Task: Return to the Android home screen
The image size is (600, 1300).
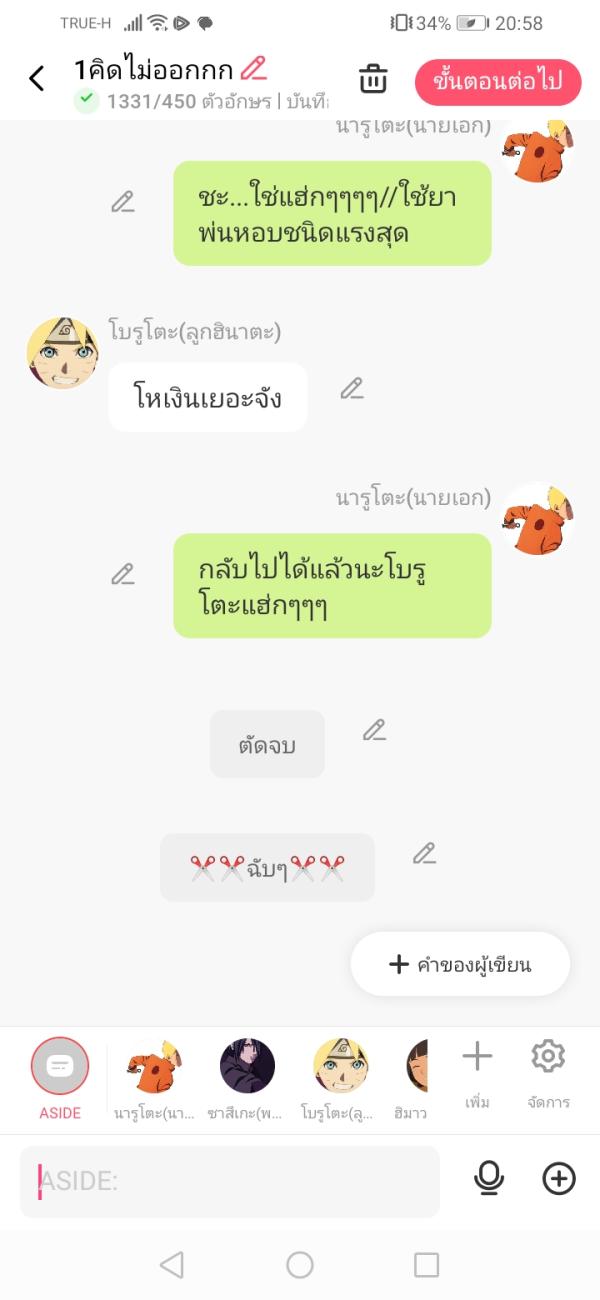Action: 300,1265
